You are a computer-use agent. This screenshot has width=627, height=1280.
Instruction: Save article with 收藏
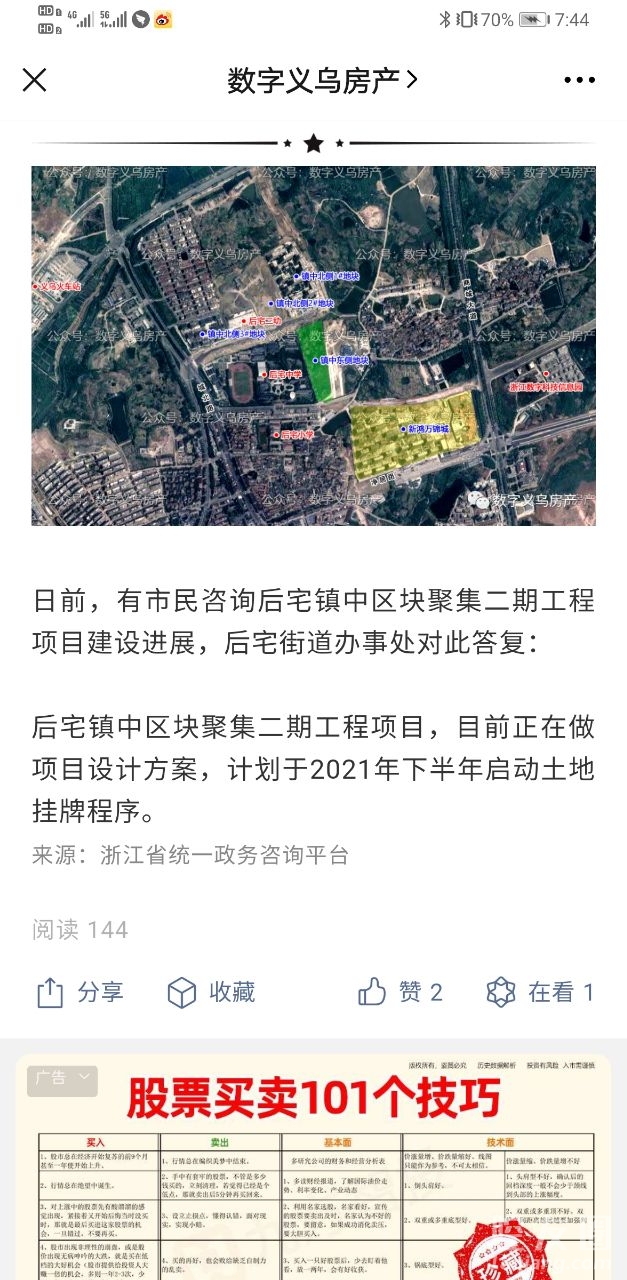pos(211,992)
